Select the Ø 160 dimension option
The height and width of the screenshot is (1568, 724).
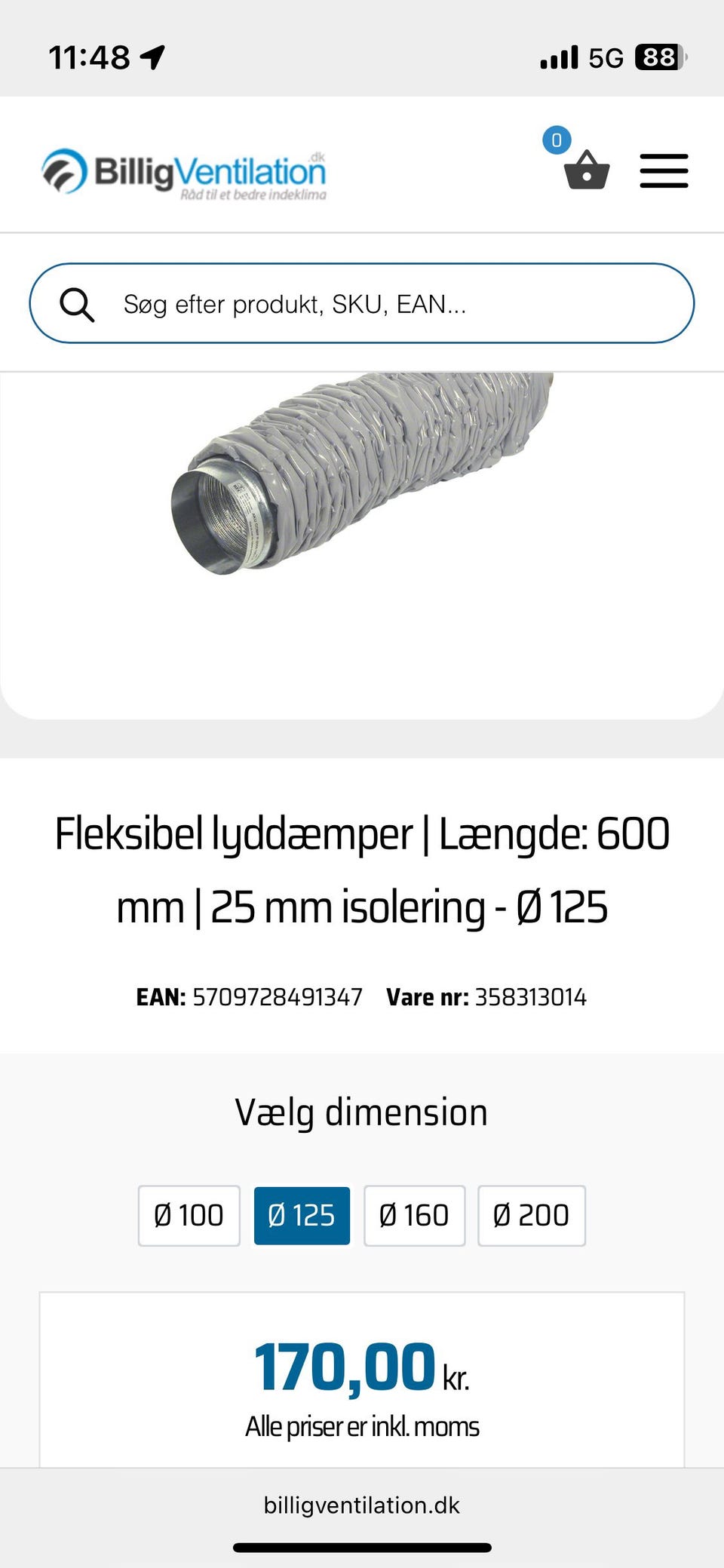[x=414, y=1215]
